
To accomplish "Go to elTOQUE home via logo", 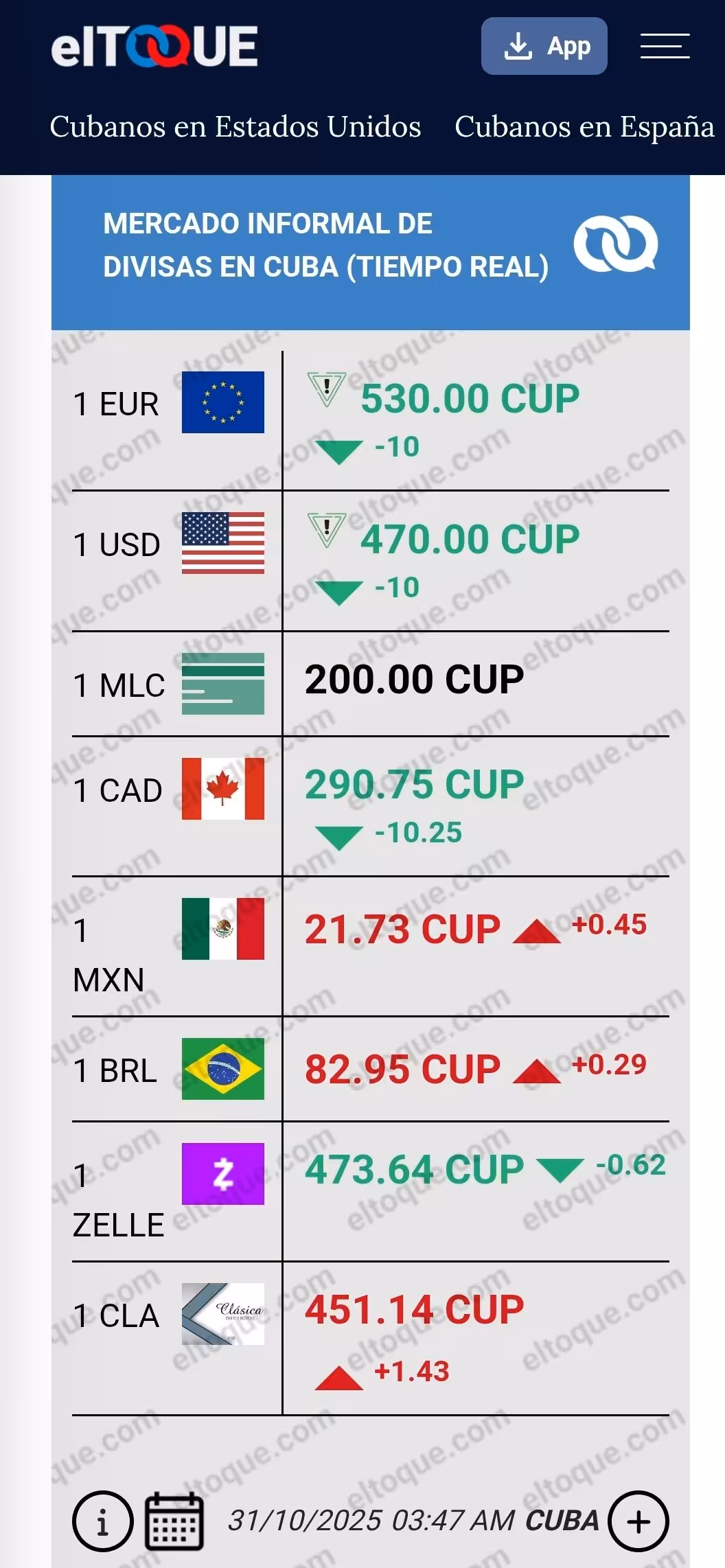I will coord(154,47).
